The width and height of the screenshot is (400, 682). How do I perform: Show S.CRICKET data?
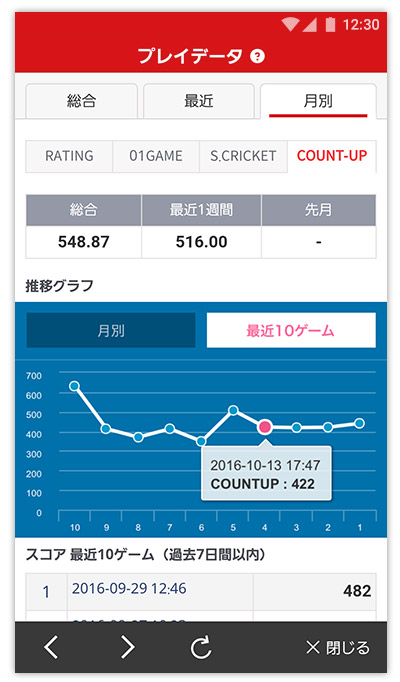click(243, 156)
